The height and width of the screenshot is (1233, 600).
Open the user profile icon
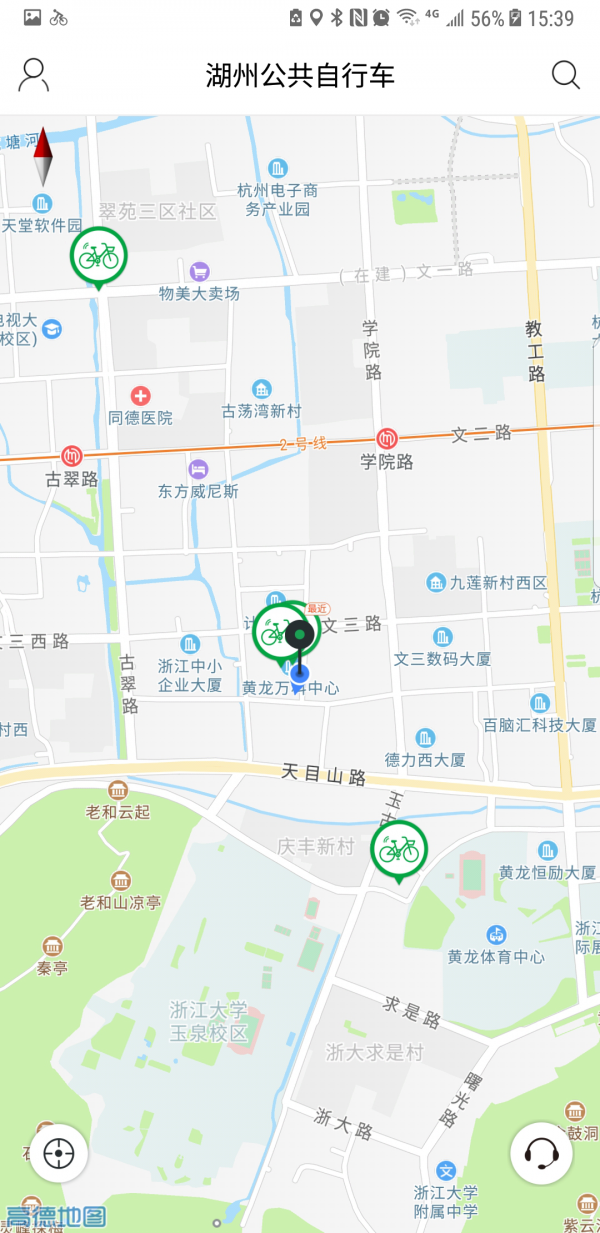click(x=34, y=75)
